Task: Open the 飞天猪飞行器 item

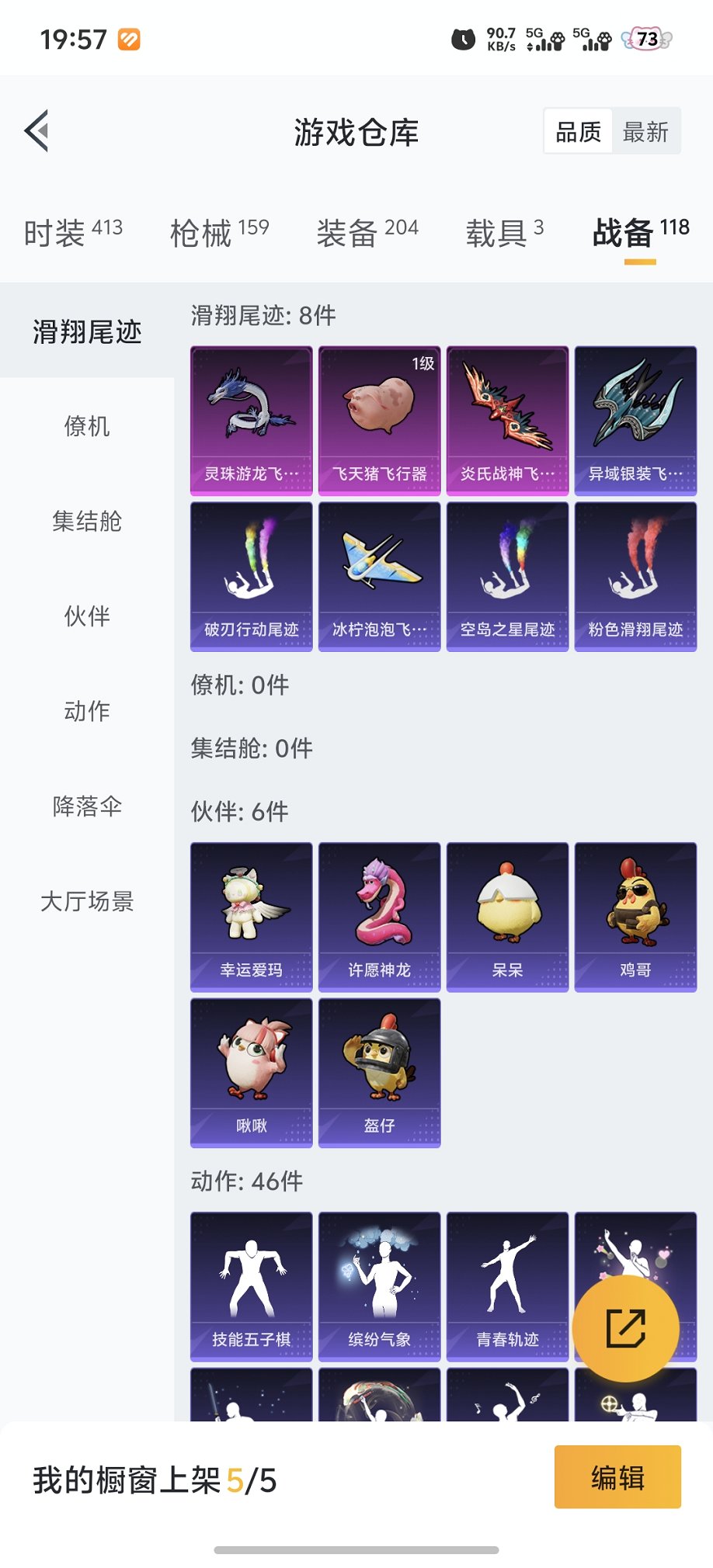Action: click(380, 420)
